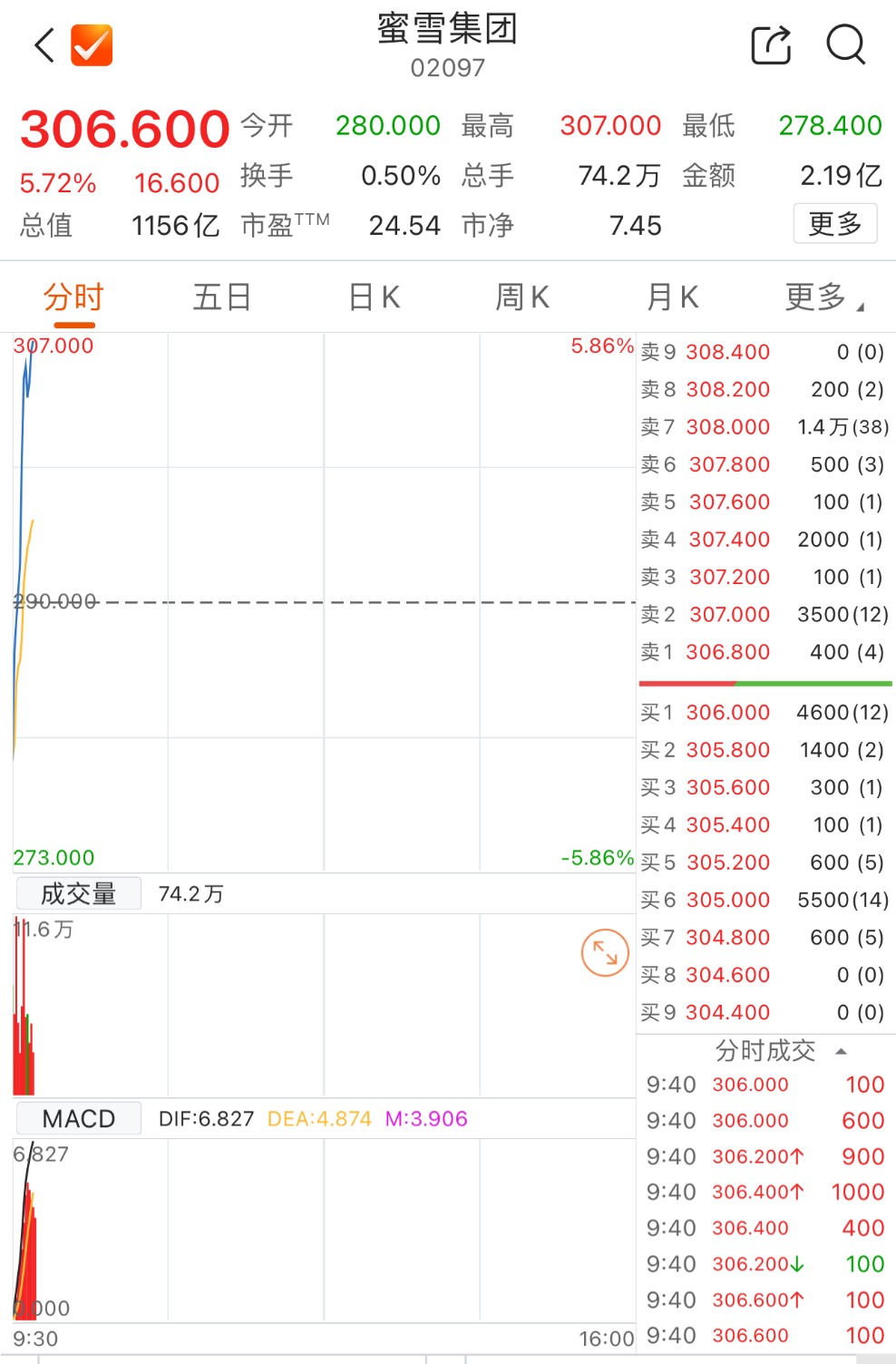
Task: Open the 周K chart tab
Action: click(521, 297)
